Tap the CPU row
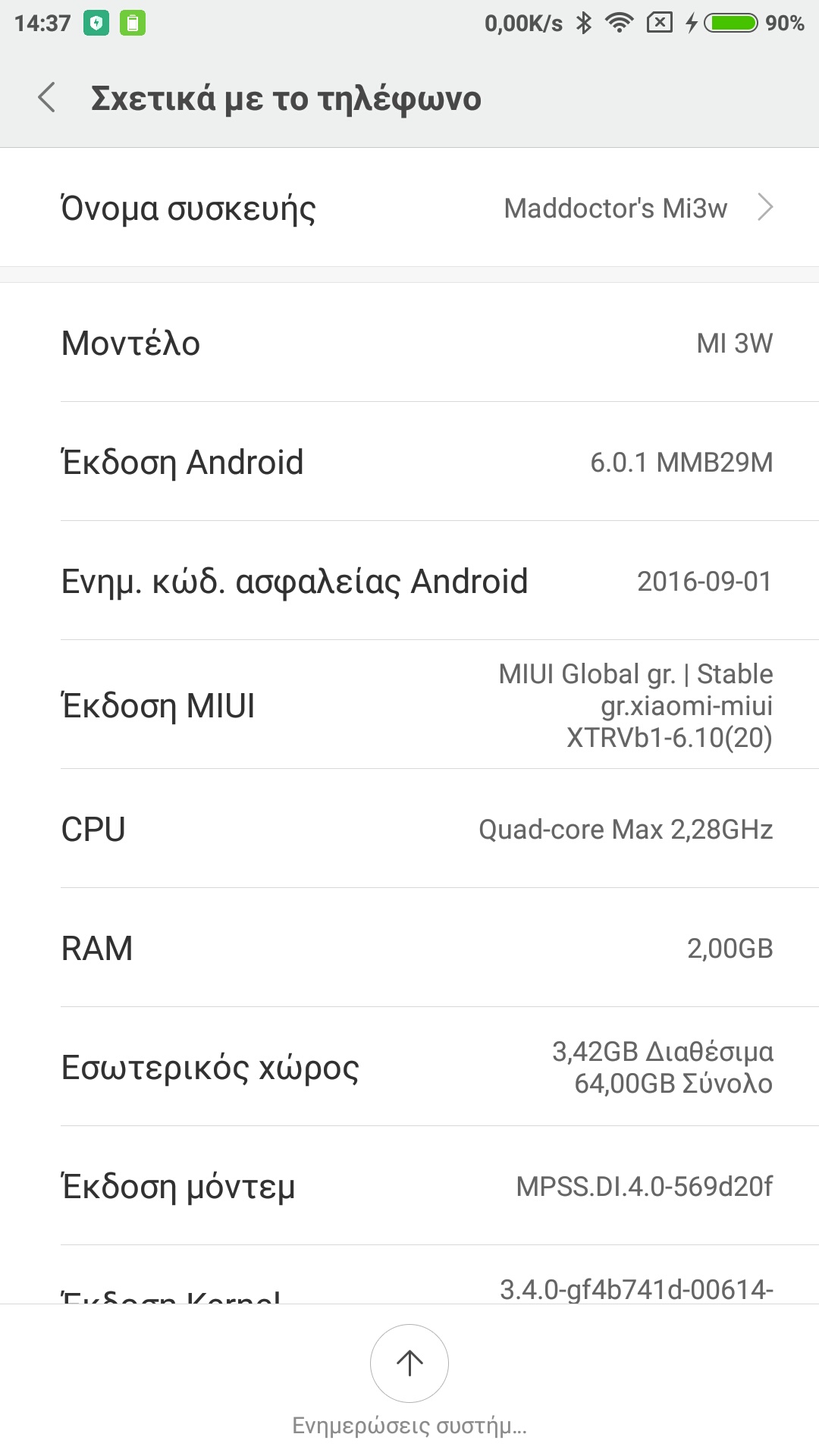 pos(409,829)
